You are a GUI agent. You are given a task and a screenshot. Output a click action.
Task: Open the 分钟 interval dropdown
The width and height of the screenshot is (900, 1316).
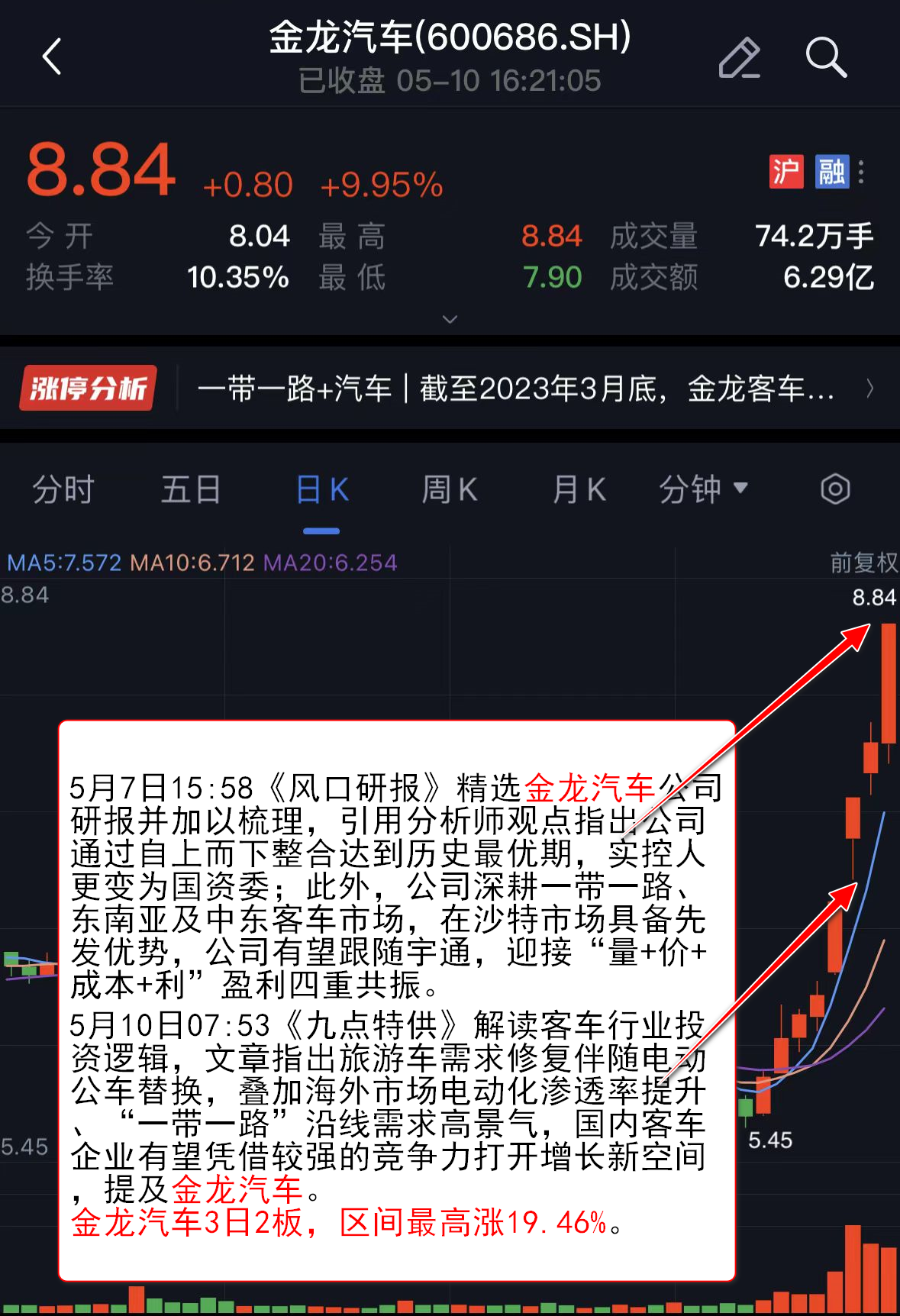pyautogui.click(x=703, y=489)
